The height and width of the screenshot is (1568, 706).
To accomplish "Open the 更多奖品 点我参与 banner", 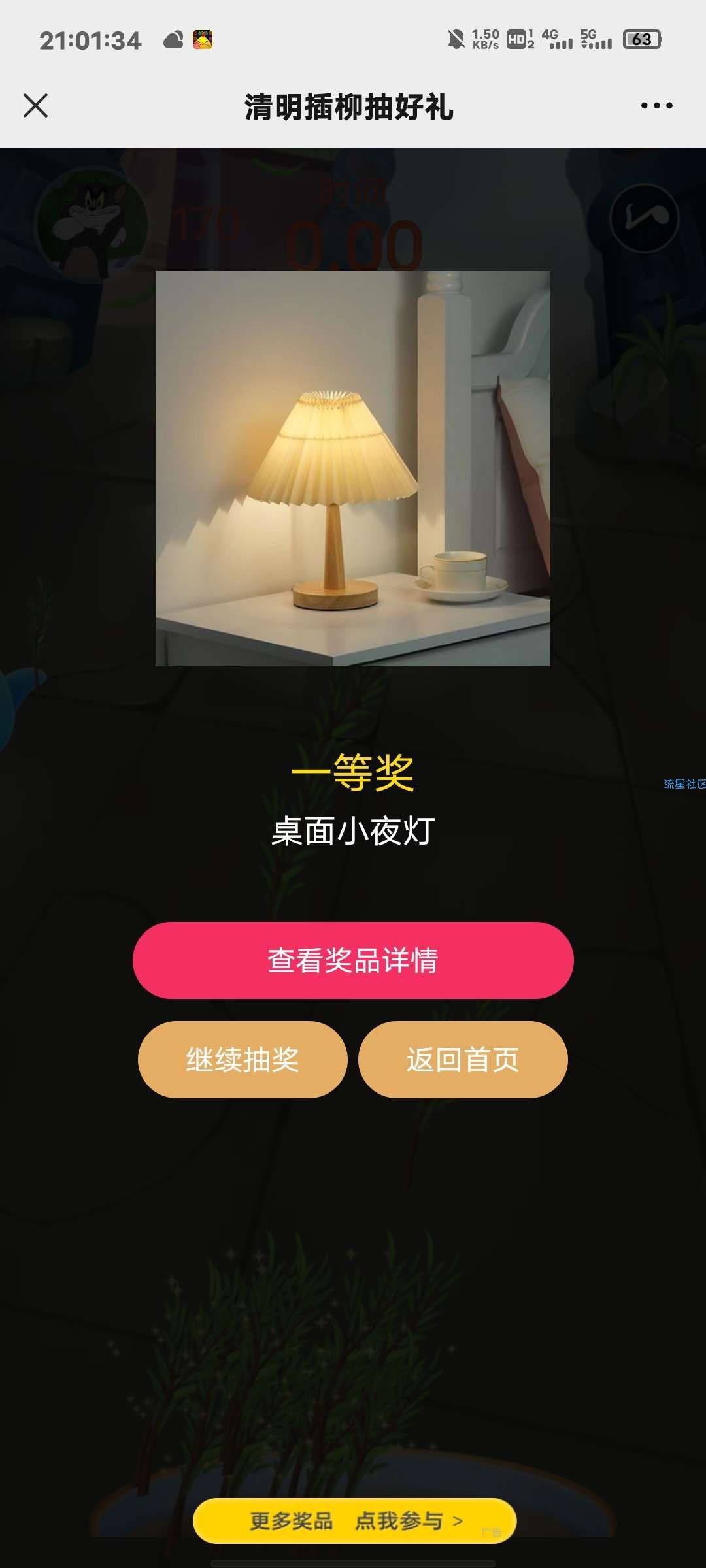I will pos(354,1521).
